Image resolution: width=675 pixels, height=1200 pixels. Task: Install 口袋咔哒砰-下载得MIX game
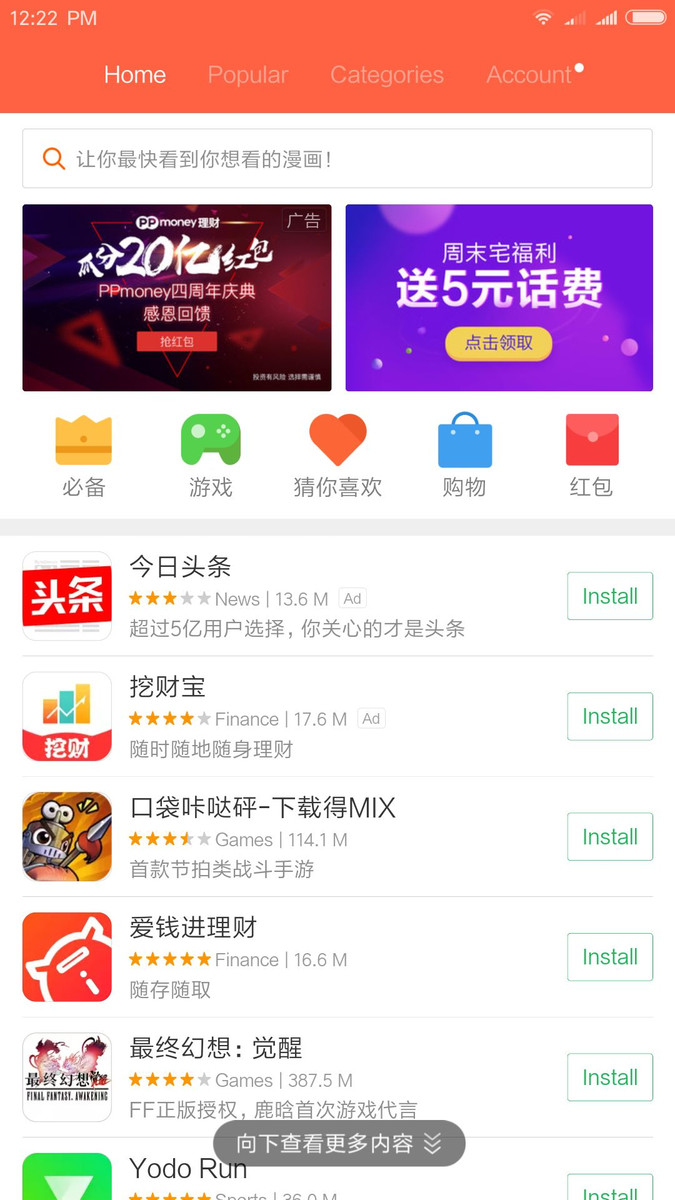610,837
